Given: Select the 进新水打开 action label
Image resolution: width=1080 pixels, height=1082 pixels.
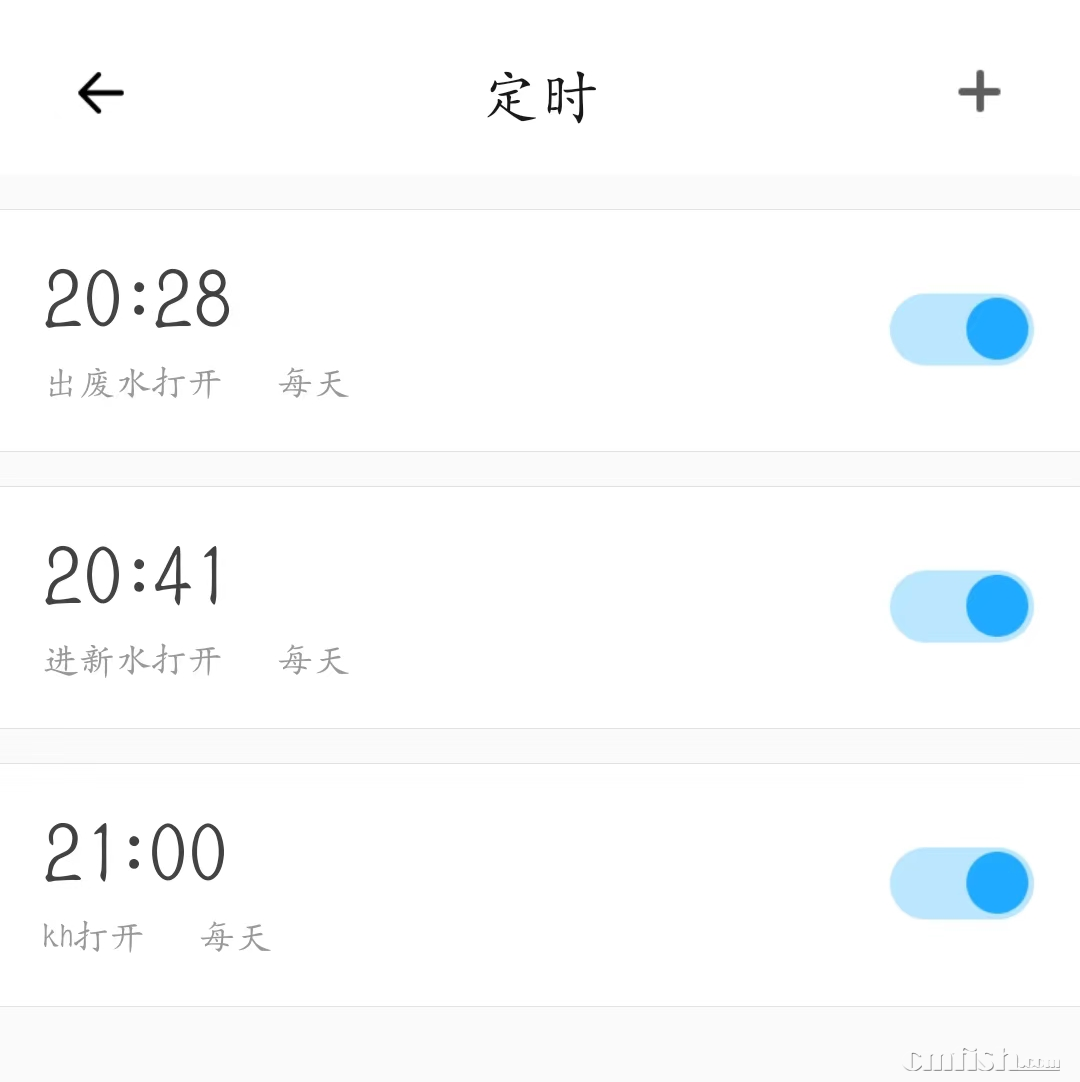Looking at the screenshot, I should click(133, 660).
